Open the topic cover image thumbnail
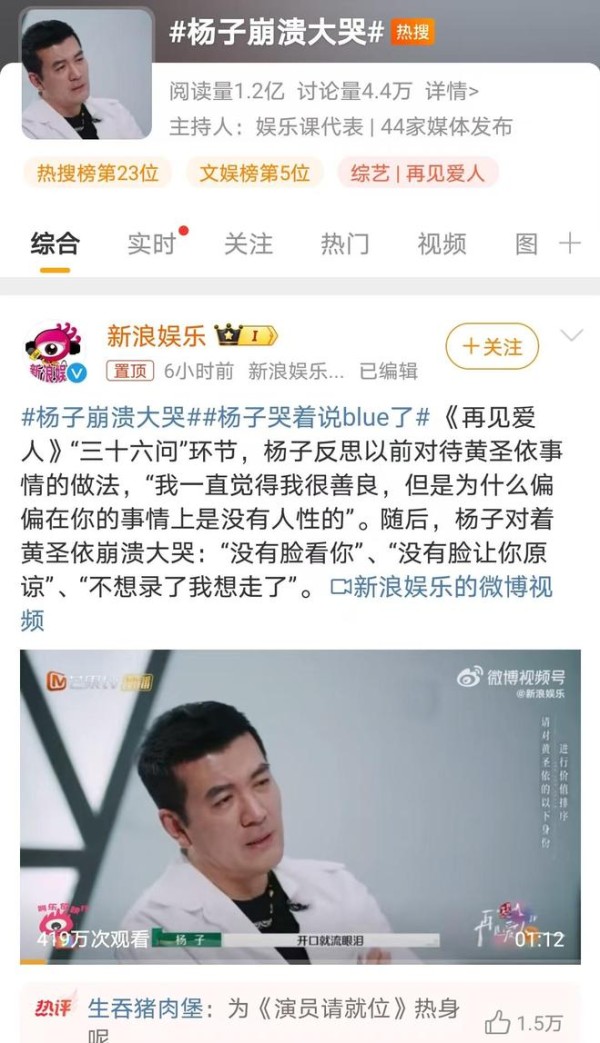Viewport: 600px width, 1043px height. pyautogui.click(x=86, y=76)
